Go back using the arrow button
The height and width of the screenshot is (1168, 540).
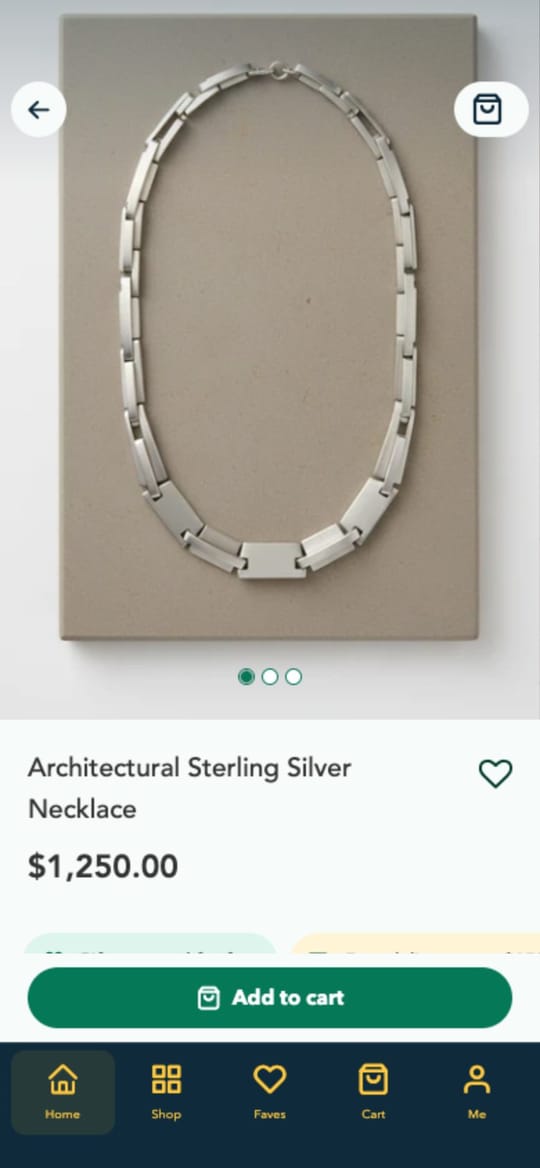coord(39,110)
